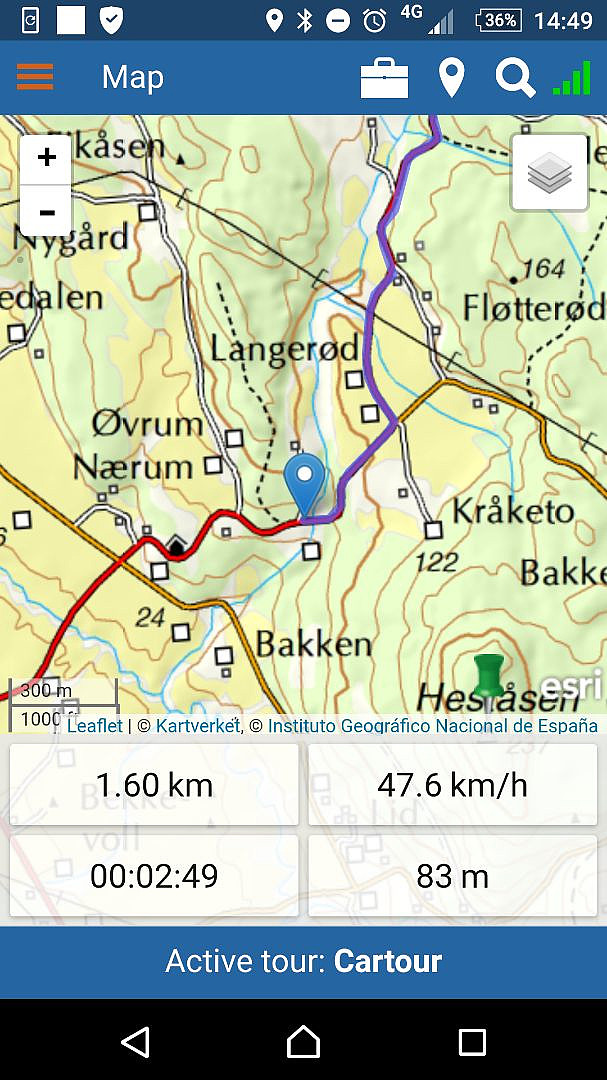Tap the location pin icon in app bar
Image resolution: width=607 pixels, height=1080 pixels.
point(451,78)
